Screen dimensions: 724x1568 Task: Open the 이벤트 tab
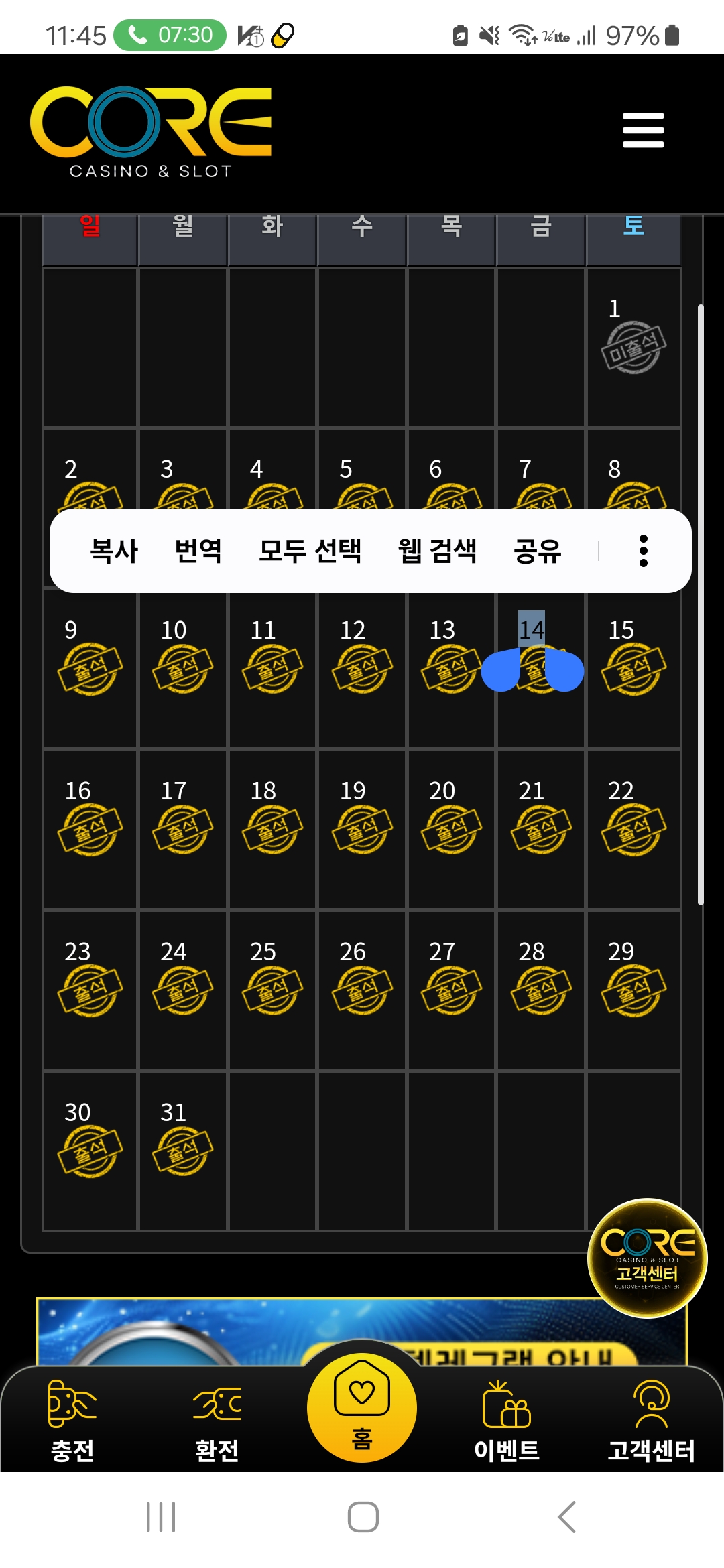tap(507, 1421)
